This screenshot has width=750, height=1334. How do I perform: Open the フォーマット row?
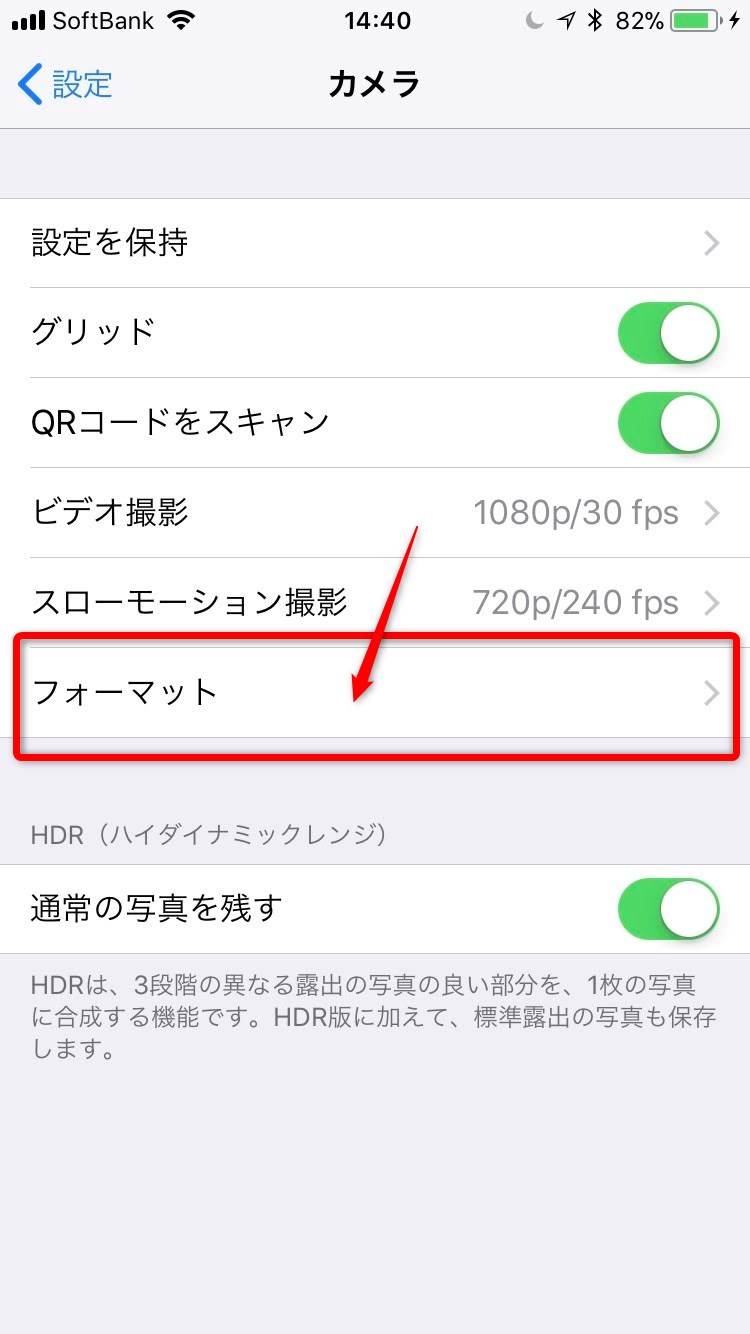[x=375, y=693]
